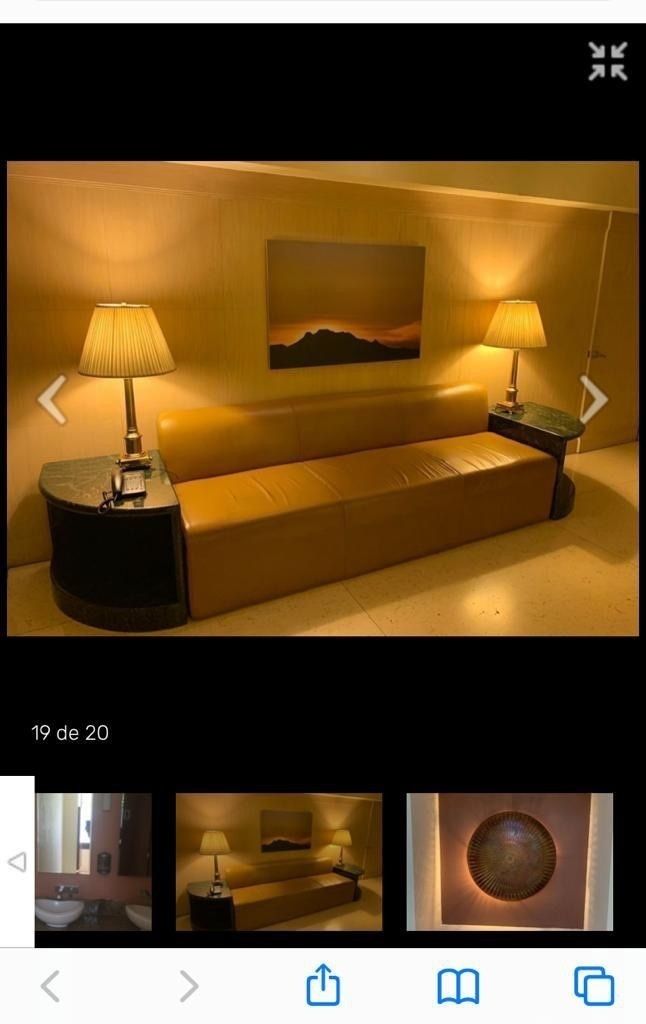
Task: Go back in the browser
Action: (50, 987)
